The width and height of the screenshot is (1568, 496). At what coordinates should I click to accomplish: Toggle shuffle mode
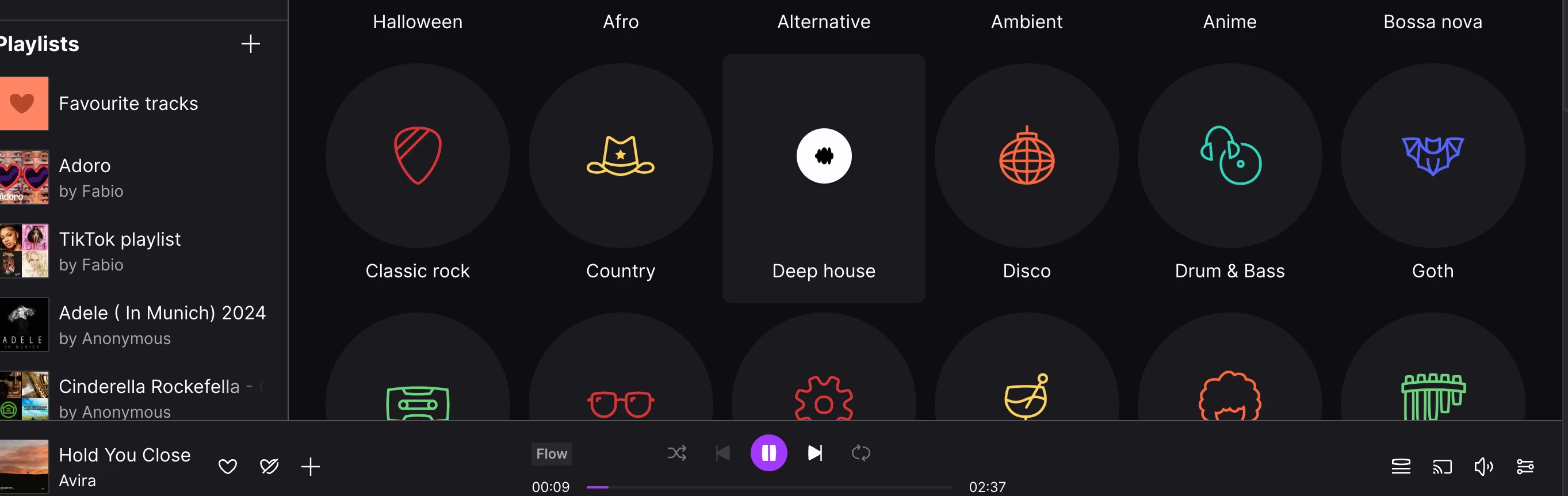[676, 453]
